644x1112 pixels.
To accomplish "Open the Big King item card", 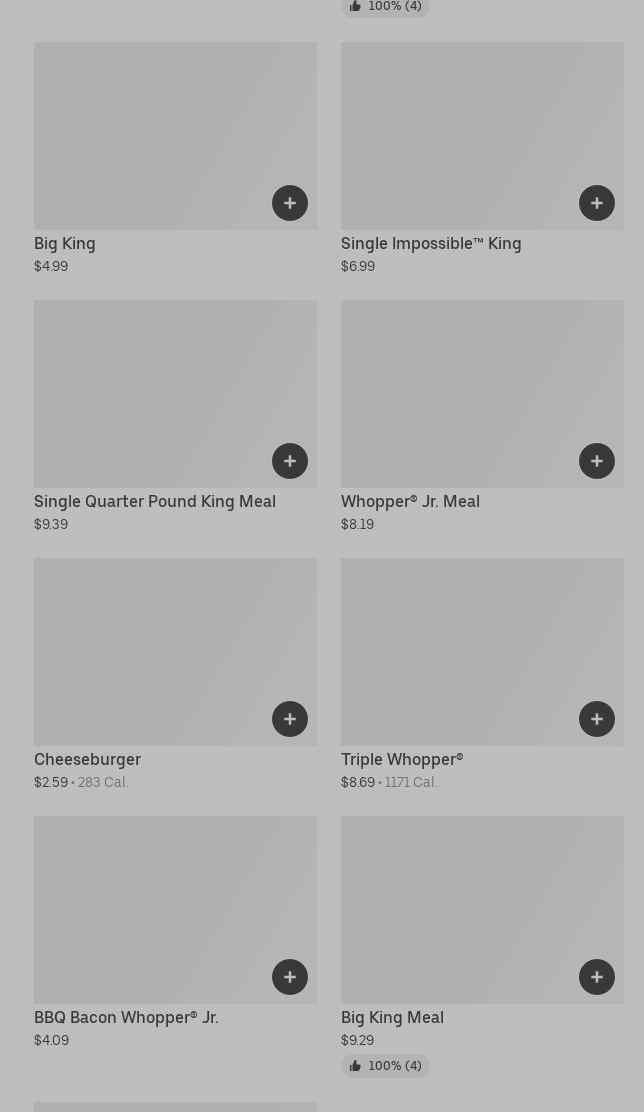I will (x=150, y=135).
